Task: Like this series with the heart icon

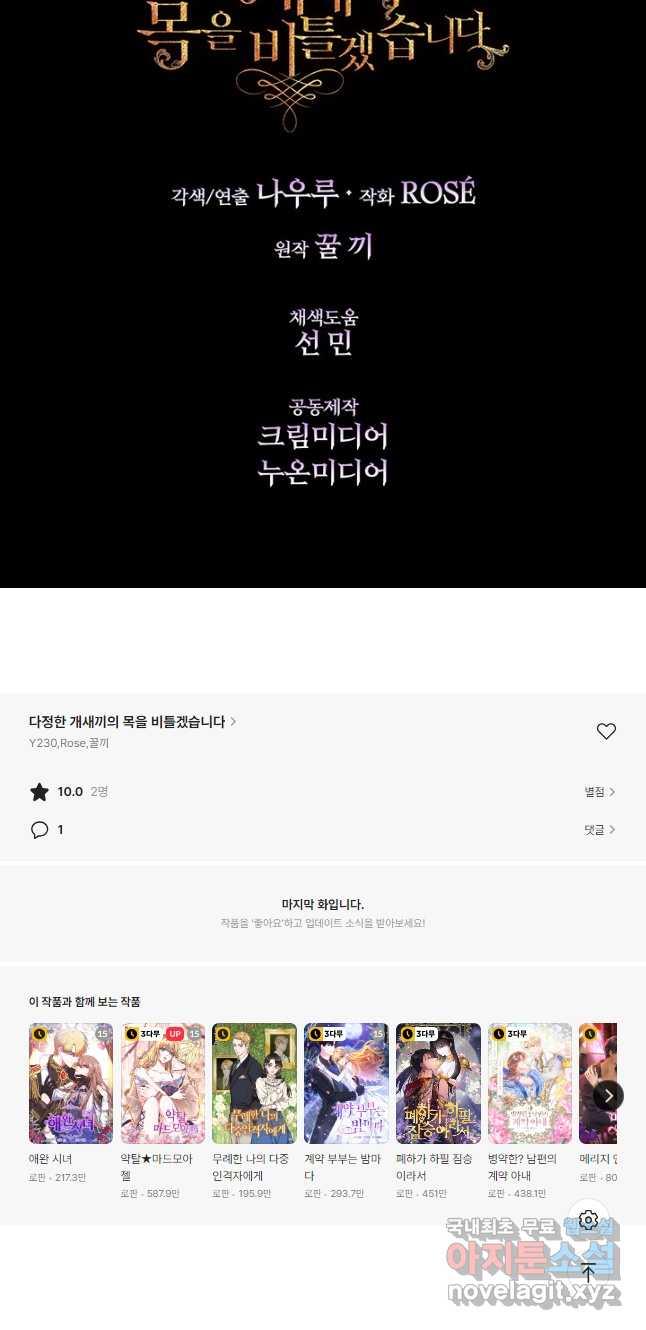Action: [606, 732]
